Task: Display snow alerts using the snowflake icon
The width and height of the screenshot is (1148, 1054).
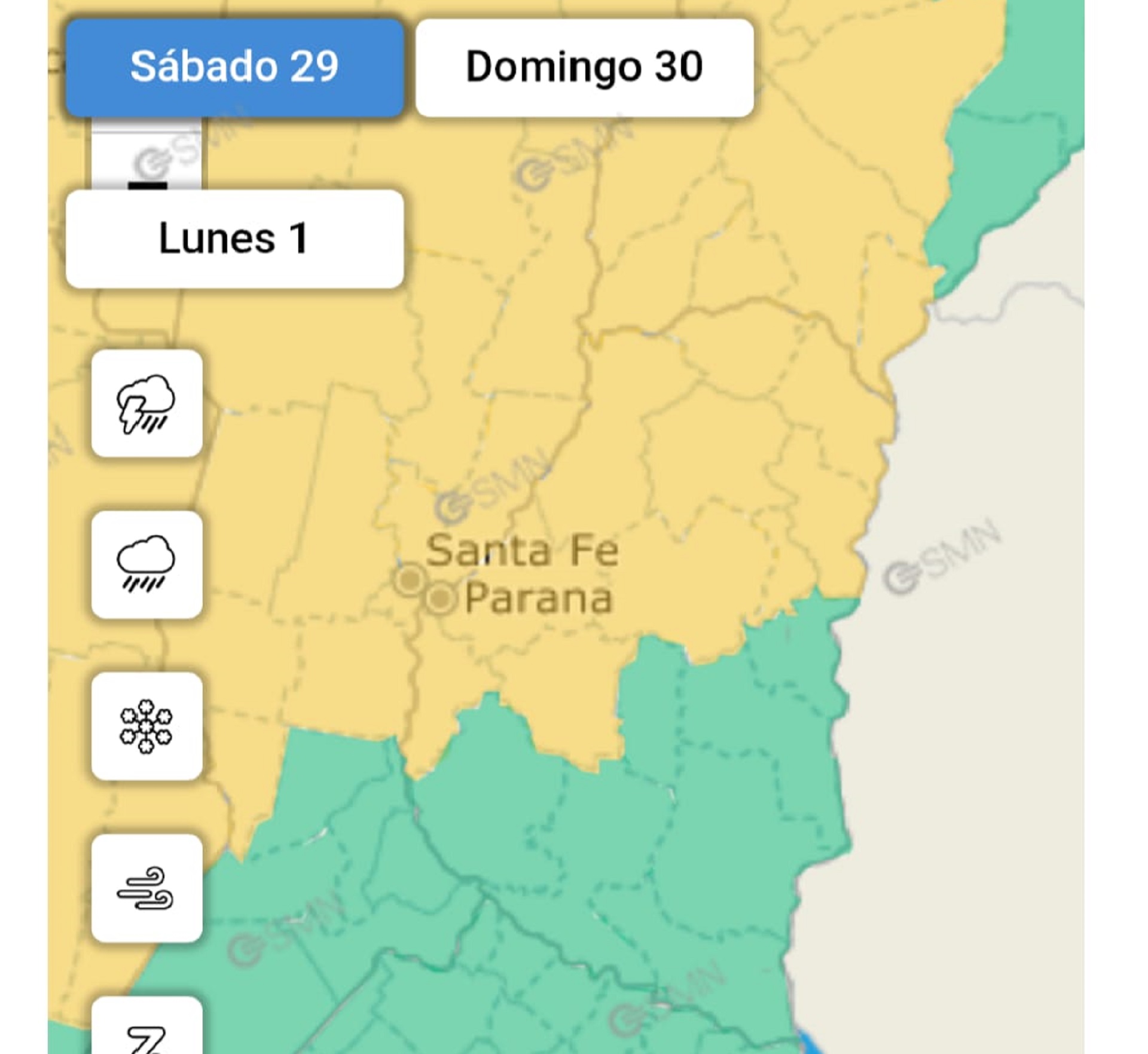Action: [x=146, y=726]
